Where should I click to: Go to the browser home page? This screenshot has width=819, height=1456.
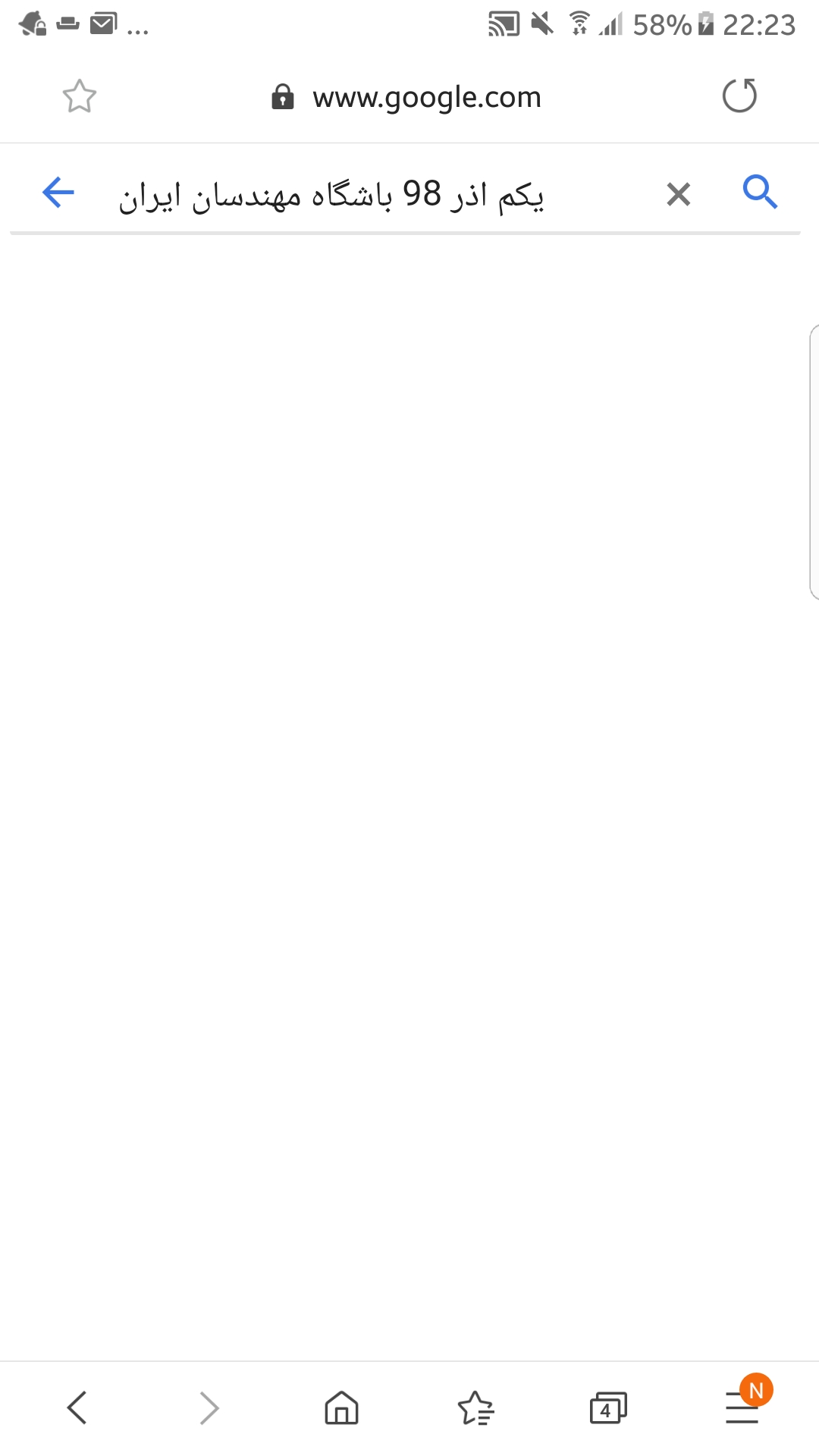[341, 1407]
